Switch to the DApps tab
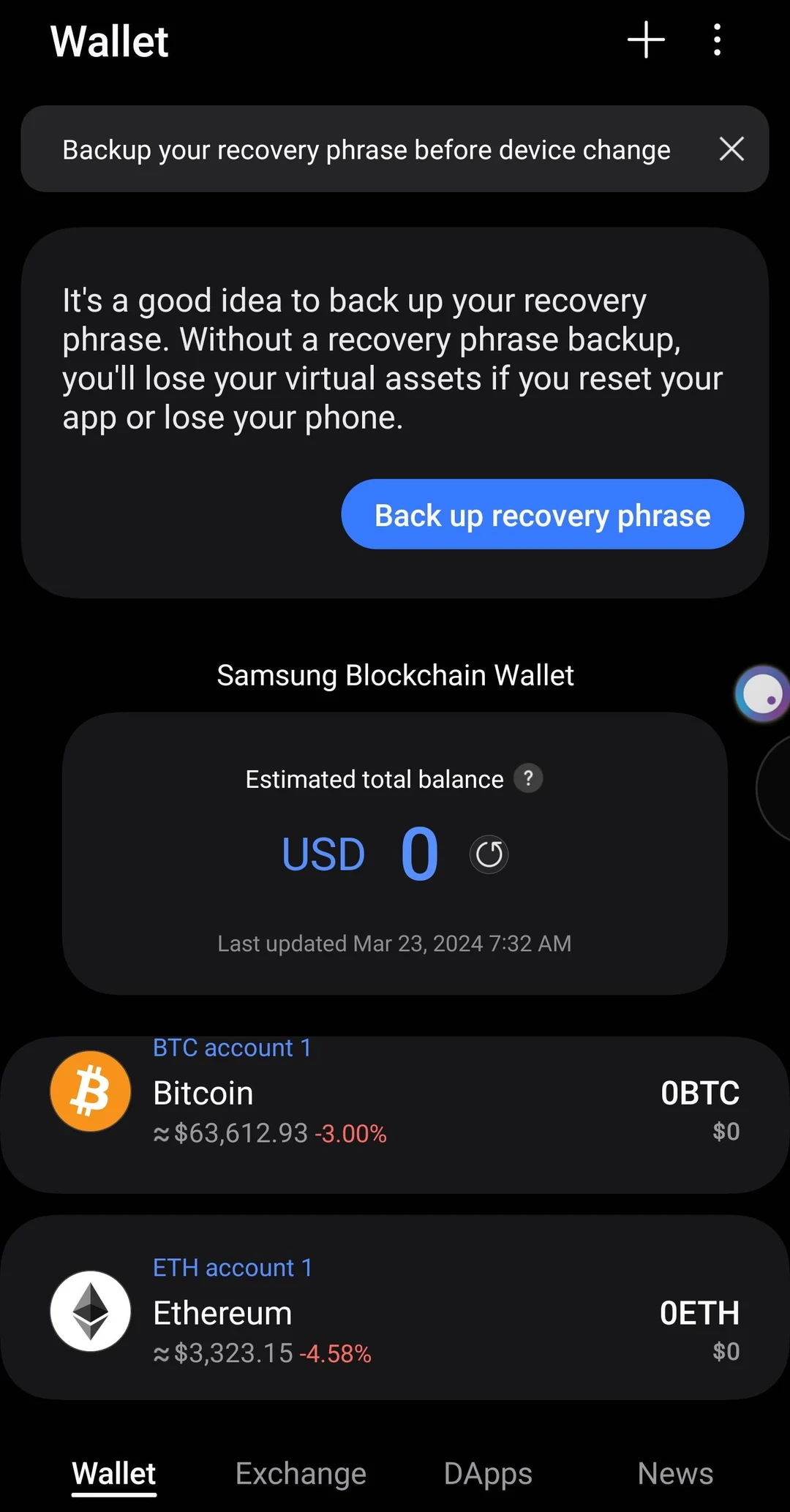 [487, 1473]
